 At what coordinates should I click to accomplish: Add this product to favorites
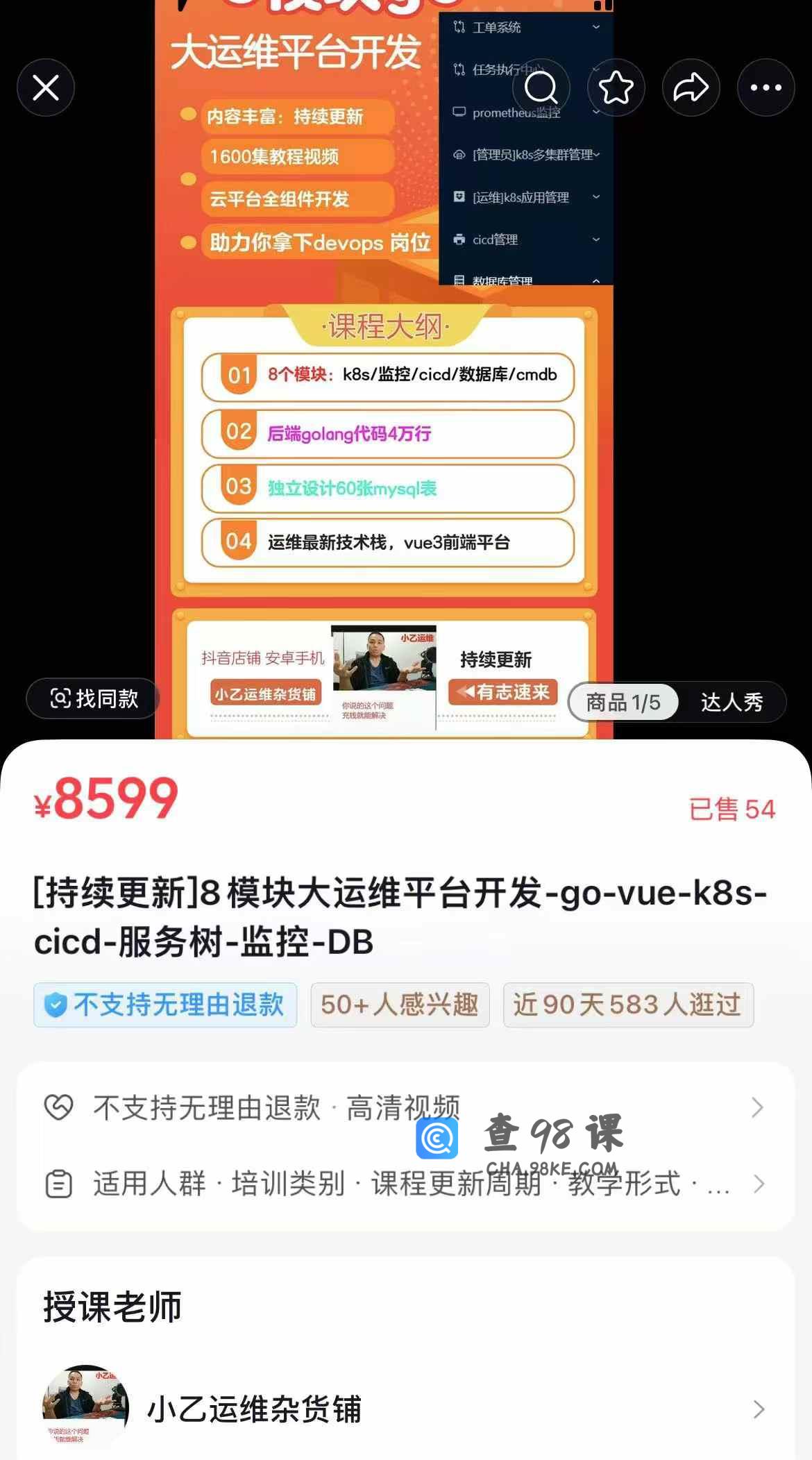coord(616,87)
